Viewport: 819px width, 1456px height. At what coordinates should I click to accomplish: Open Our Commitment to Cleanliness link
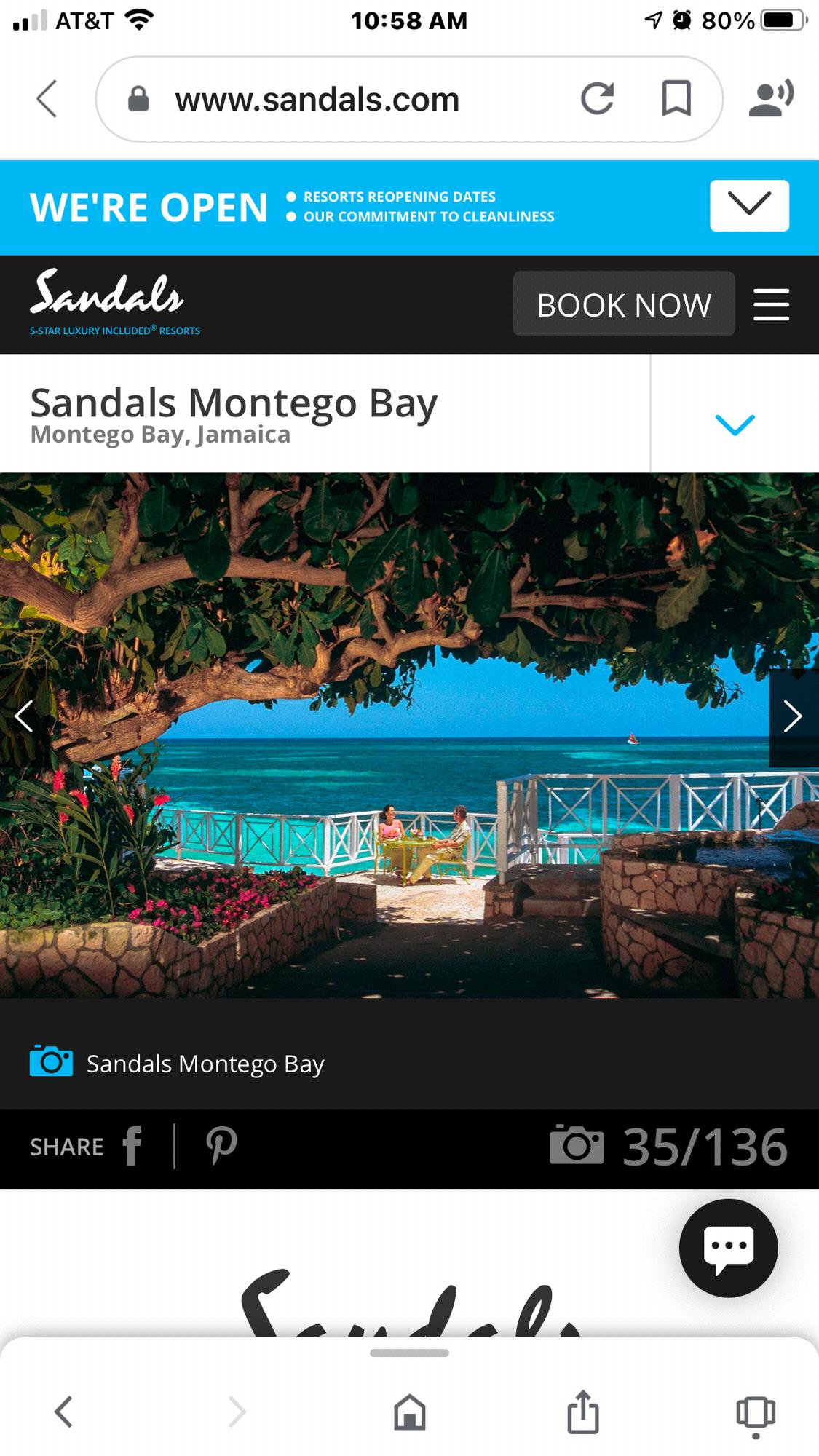click(428, 217)
